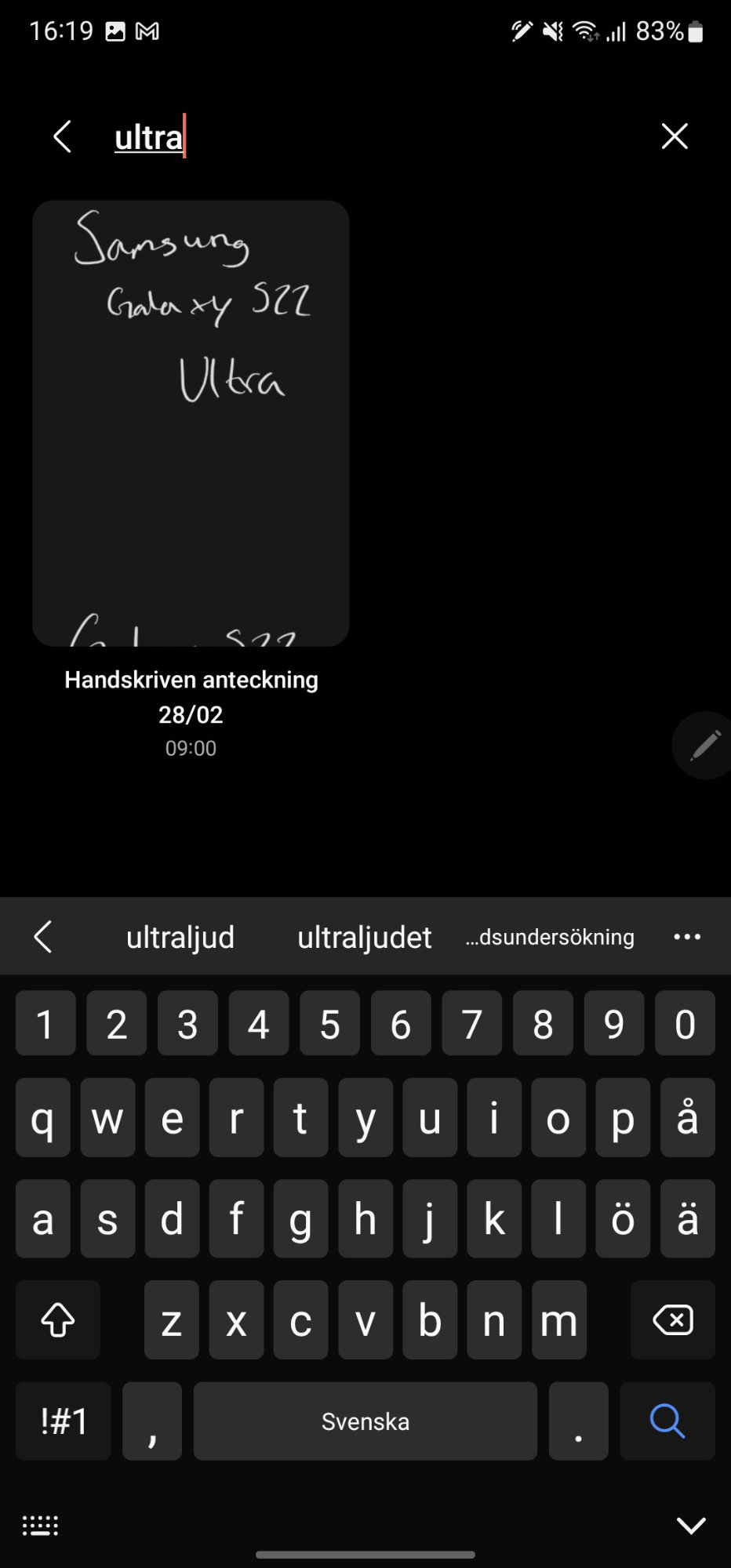The width and height of the screenshot is (731, 1568).
Task: Hit the keyboard search key
Action: click(667, 1421)
